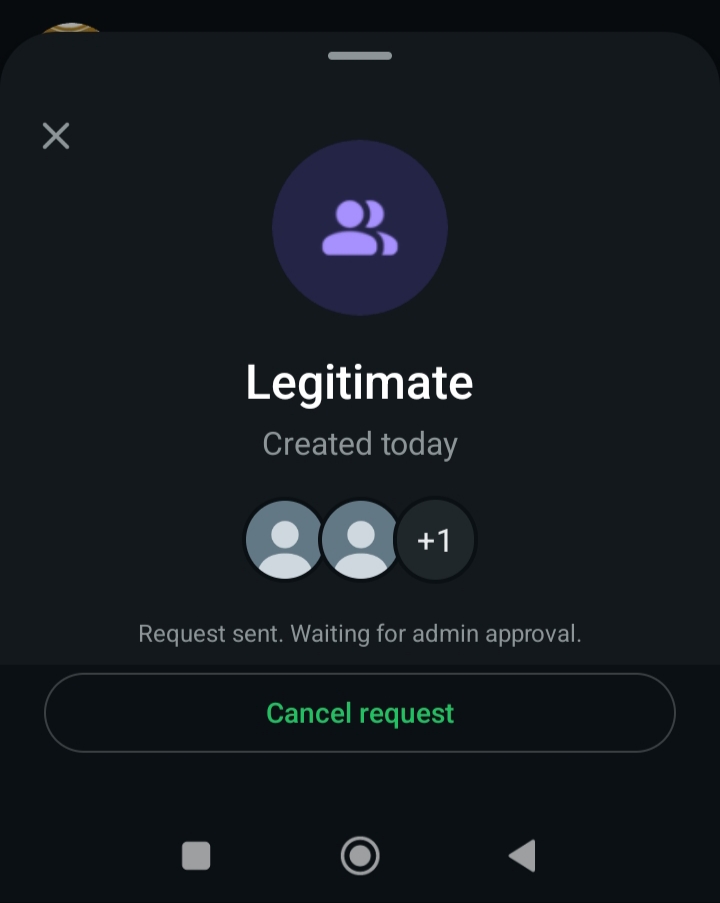The width and height of the screenshot is (720, 903).
Task: Go to the home screen
Action: point(360,856)
